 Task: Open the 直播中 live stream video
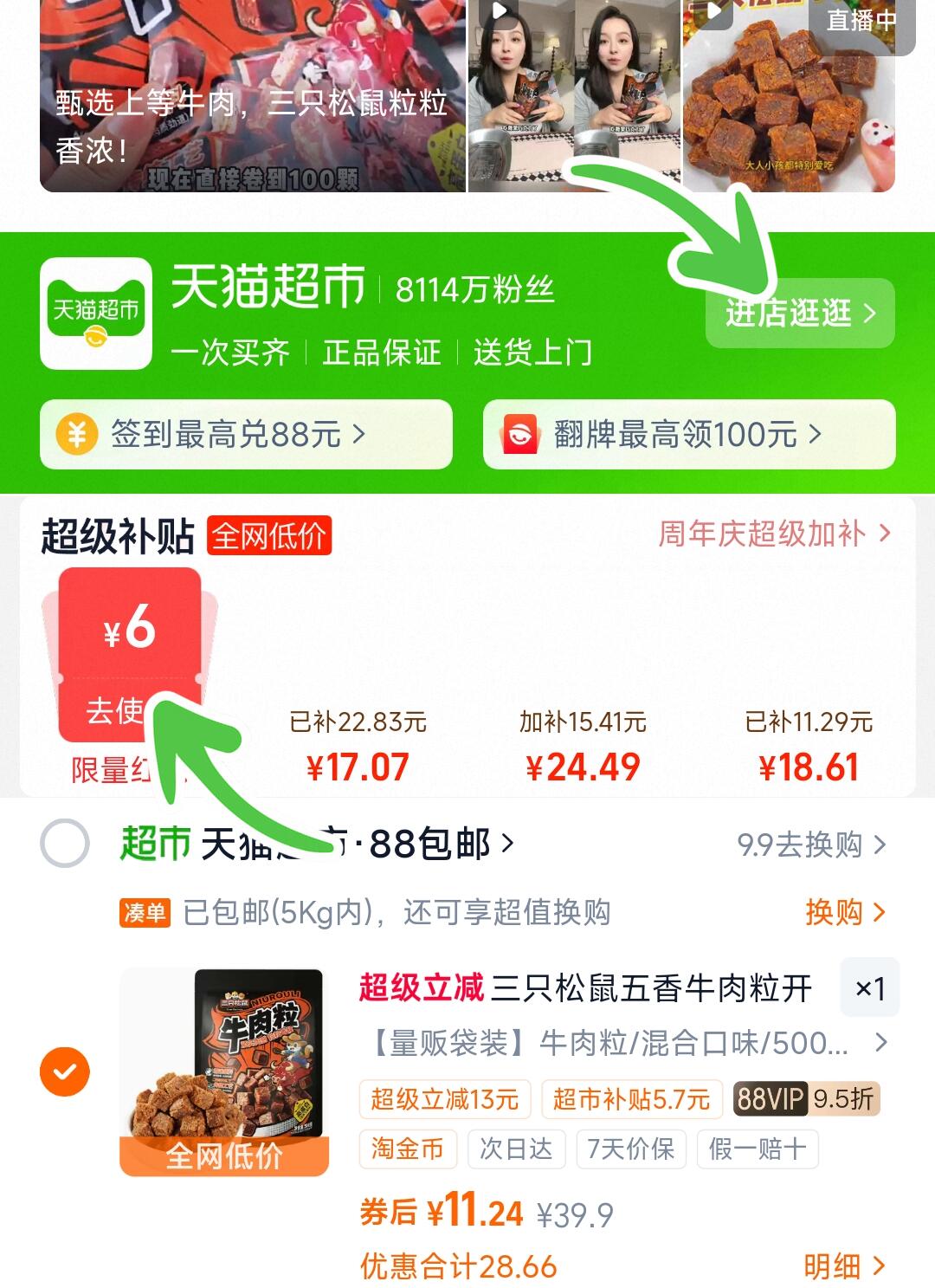[x=788, y=95]
